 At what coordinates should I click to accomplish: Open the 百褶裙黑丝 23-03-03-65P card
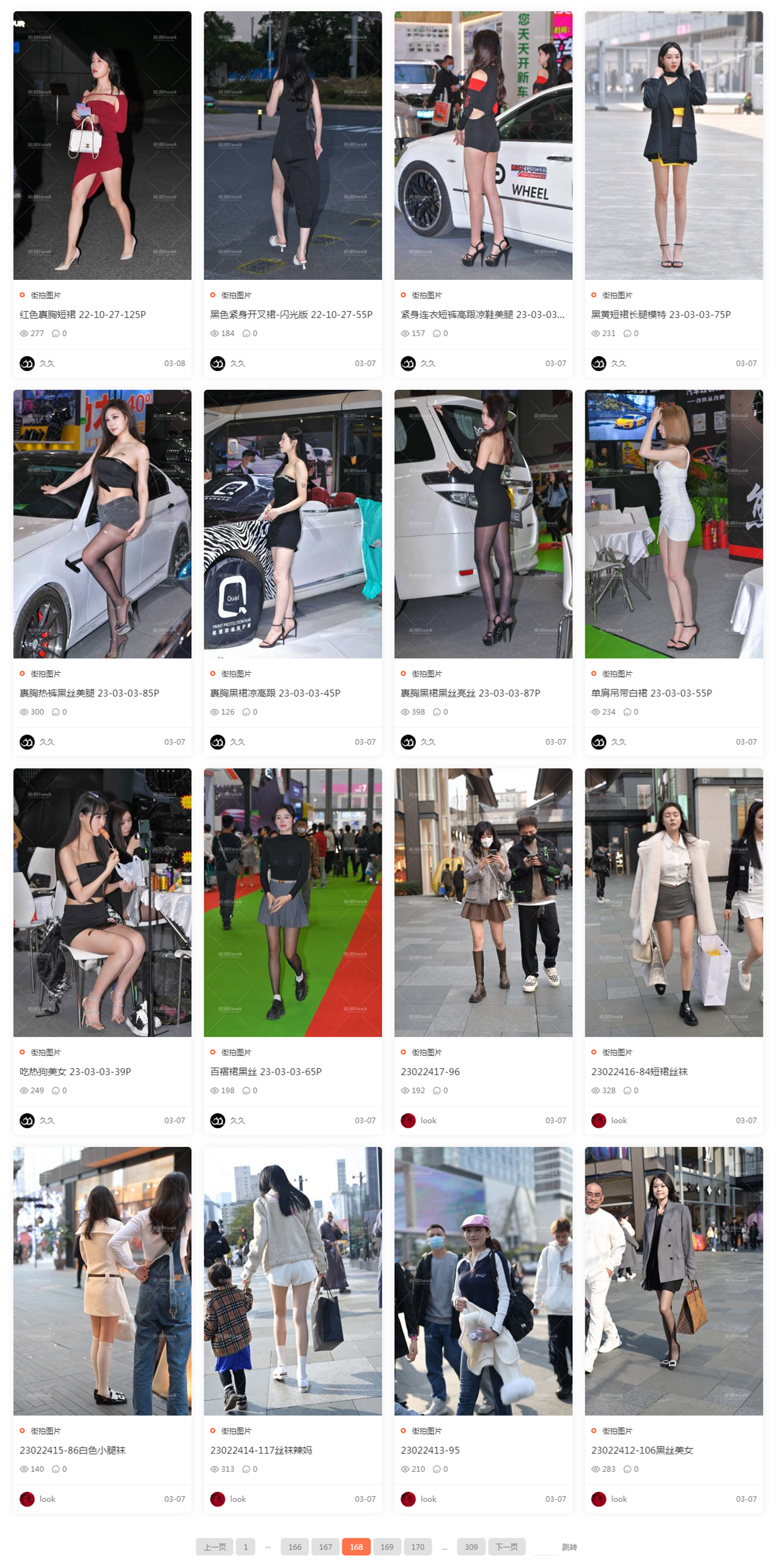point(265,1072)
